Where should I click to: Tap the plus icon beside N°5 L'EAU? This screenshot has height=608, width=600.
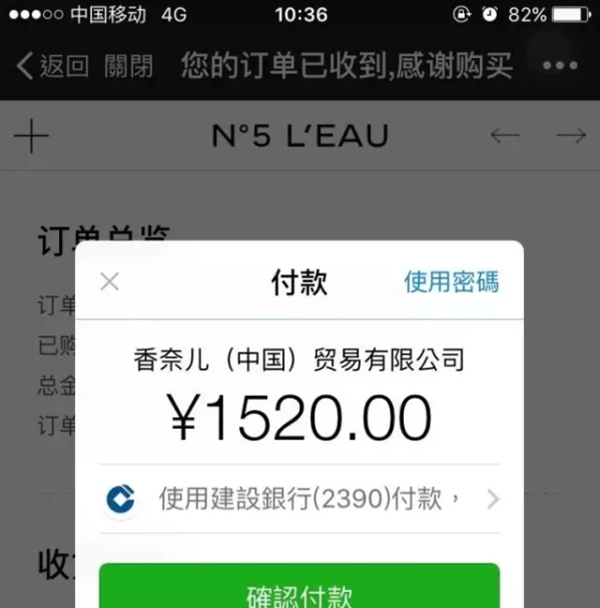click(32, 136)
